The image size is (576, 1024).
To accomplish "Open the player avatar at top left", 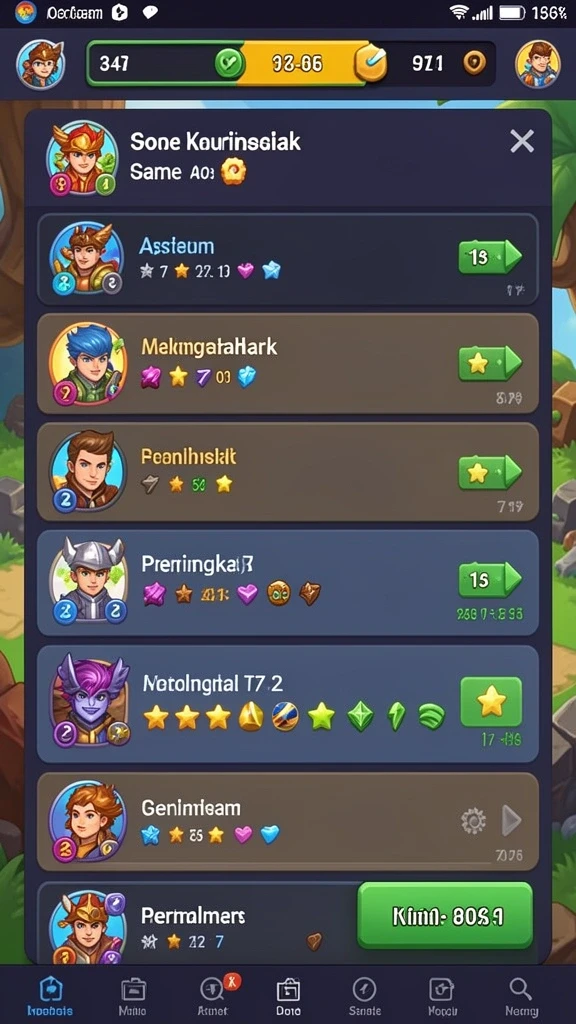I will click(x=39, y=63).
